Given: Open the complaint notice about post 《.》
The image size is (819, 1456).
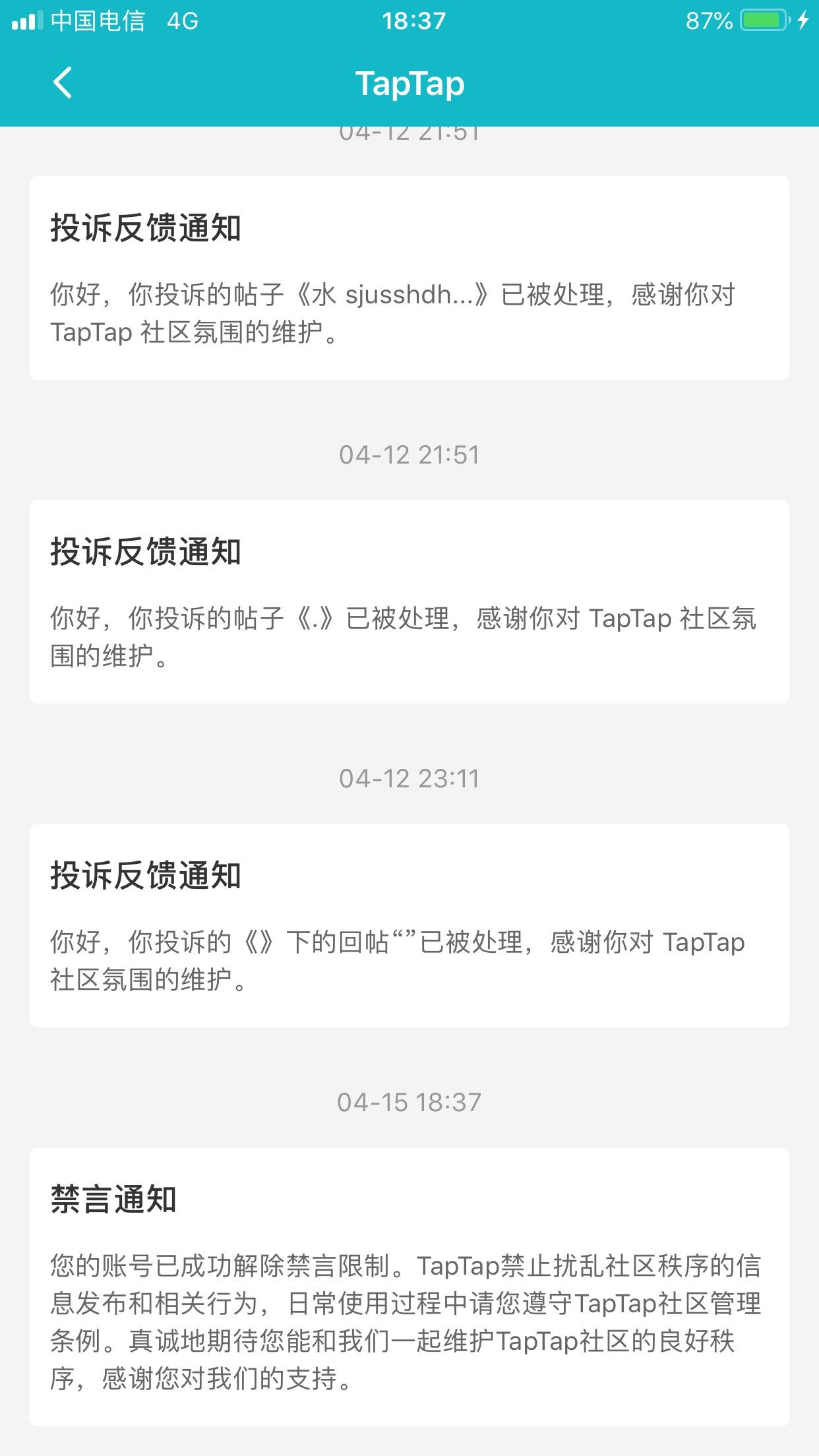Looking at the screenshot, I should 409,601.
